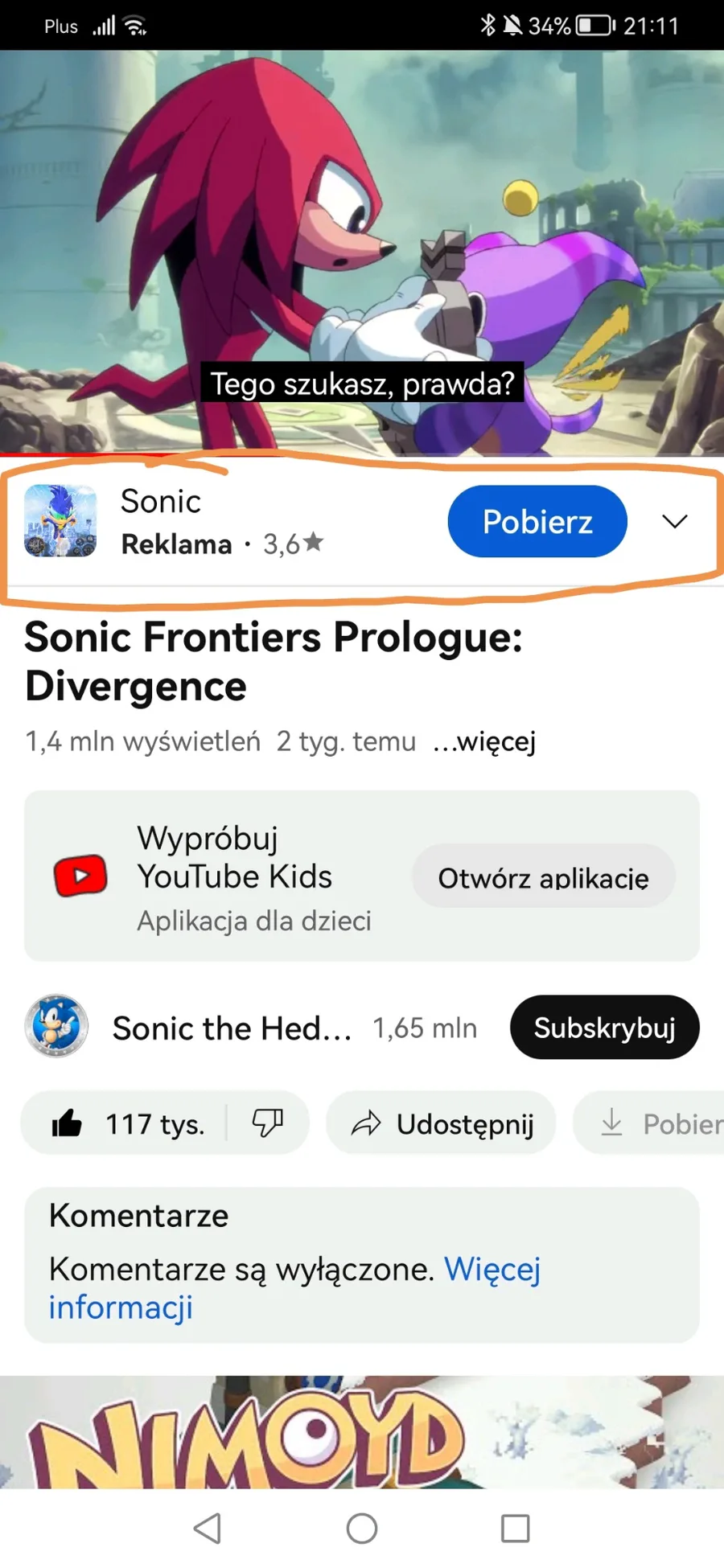This screenshot has height=1568, width=724.
Task: Open Więcej informacji link about comments
Action: pyautogui.click(x=491, y=1269)
